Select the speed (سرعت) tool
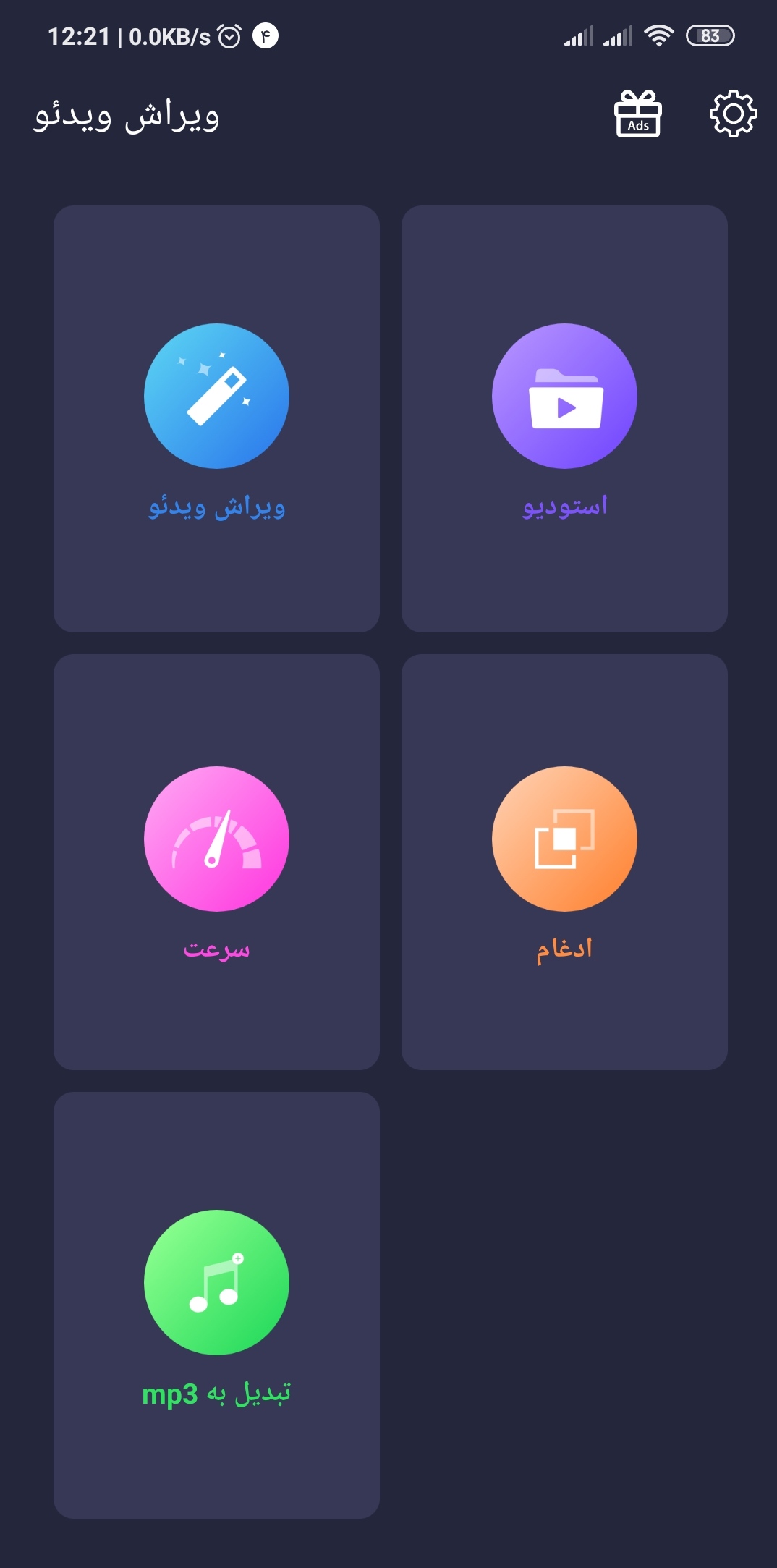Viewport: 777px width, 1568px height. [216, 861]
